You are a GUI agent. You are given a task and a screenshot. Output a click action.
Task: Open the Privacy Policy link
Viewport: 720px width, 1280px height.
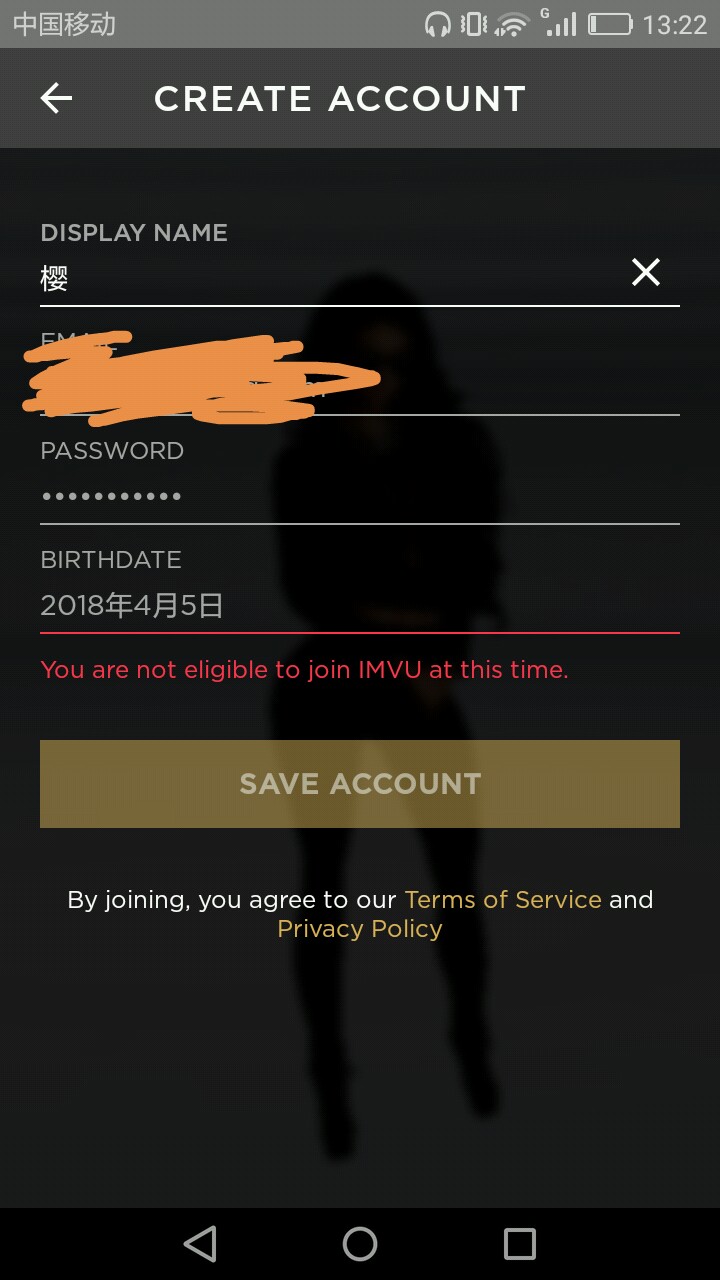(360, 929)
